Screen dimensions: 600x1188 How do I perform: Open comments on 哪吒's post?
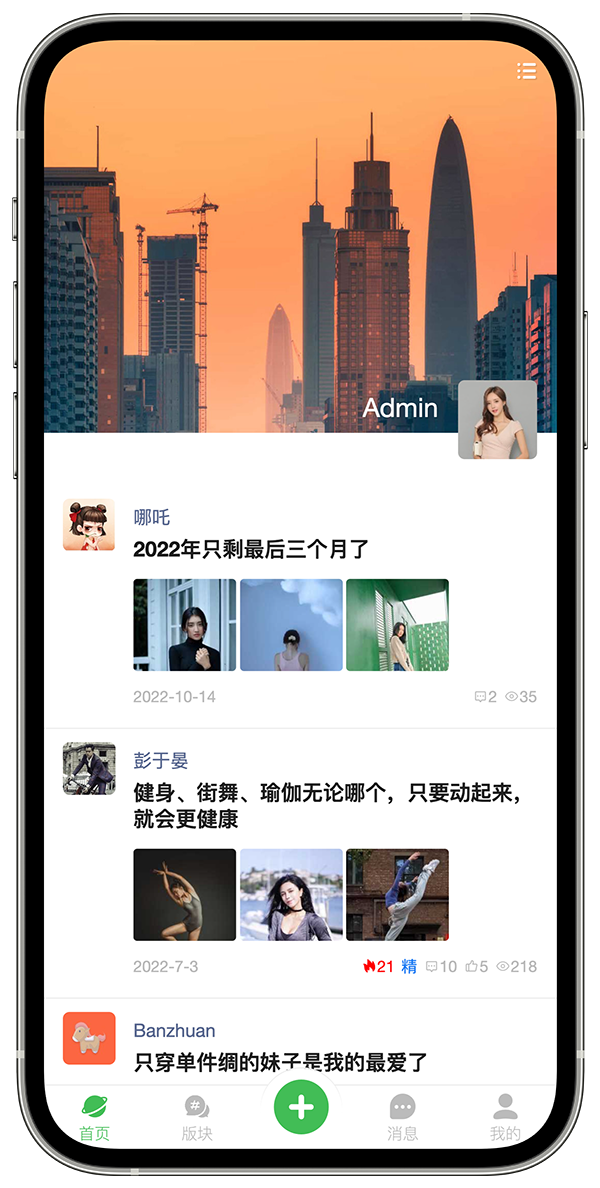coord(485,697)
